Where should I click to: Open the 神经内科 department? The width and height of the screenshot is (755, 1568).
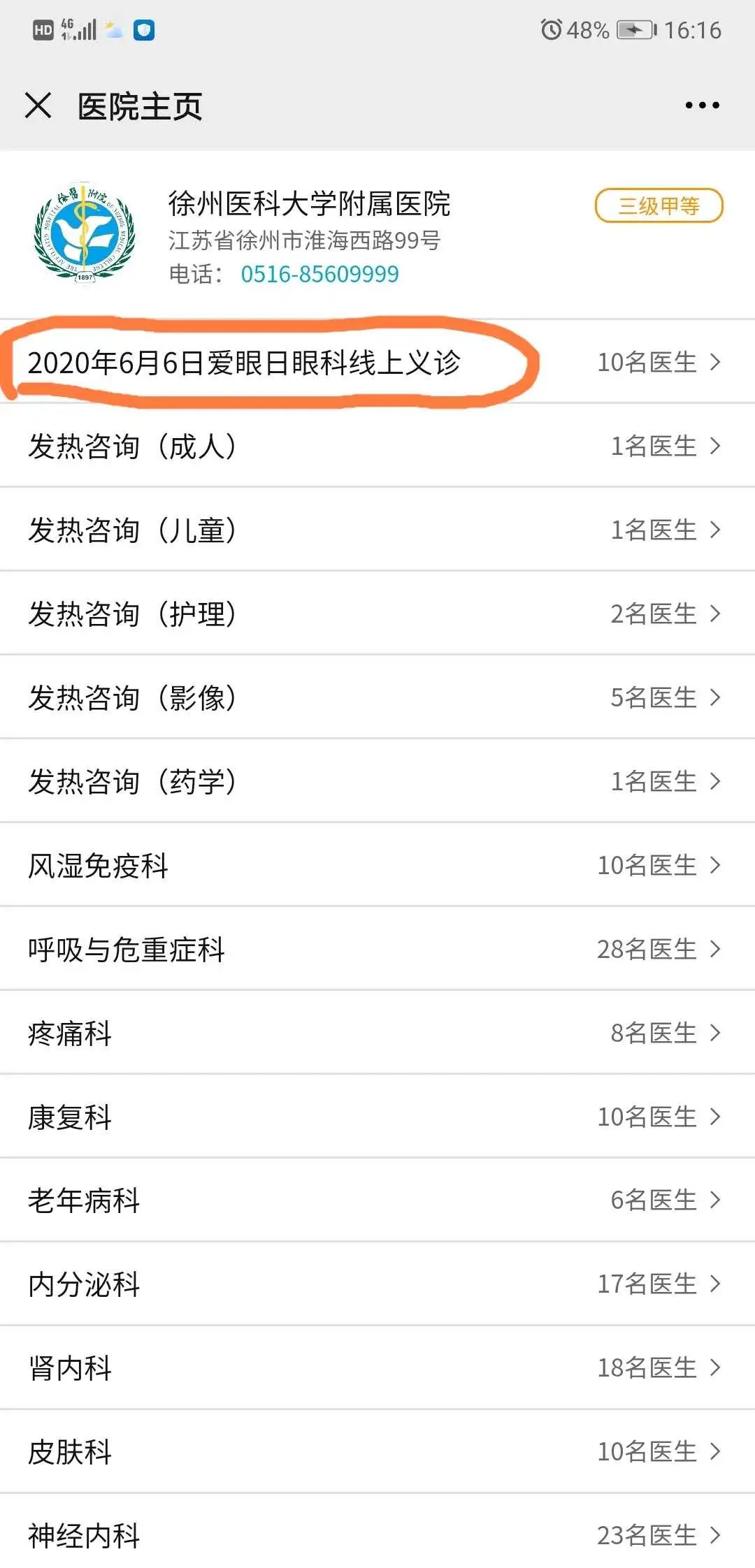pos(377,1535)
